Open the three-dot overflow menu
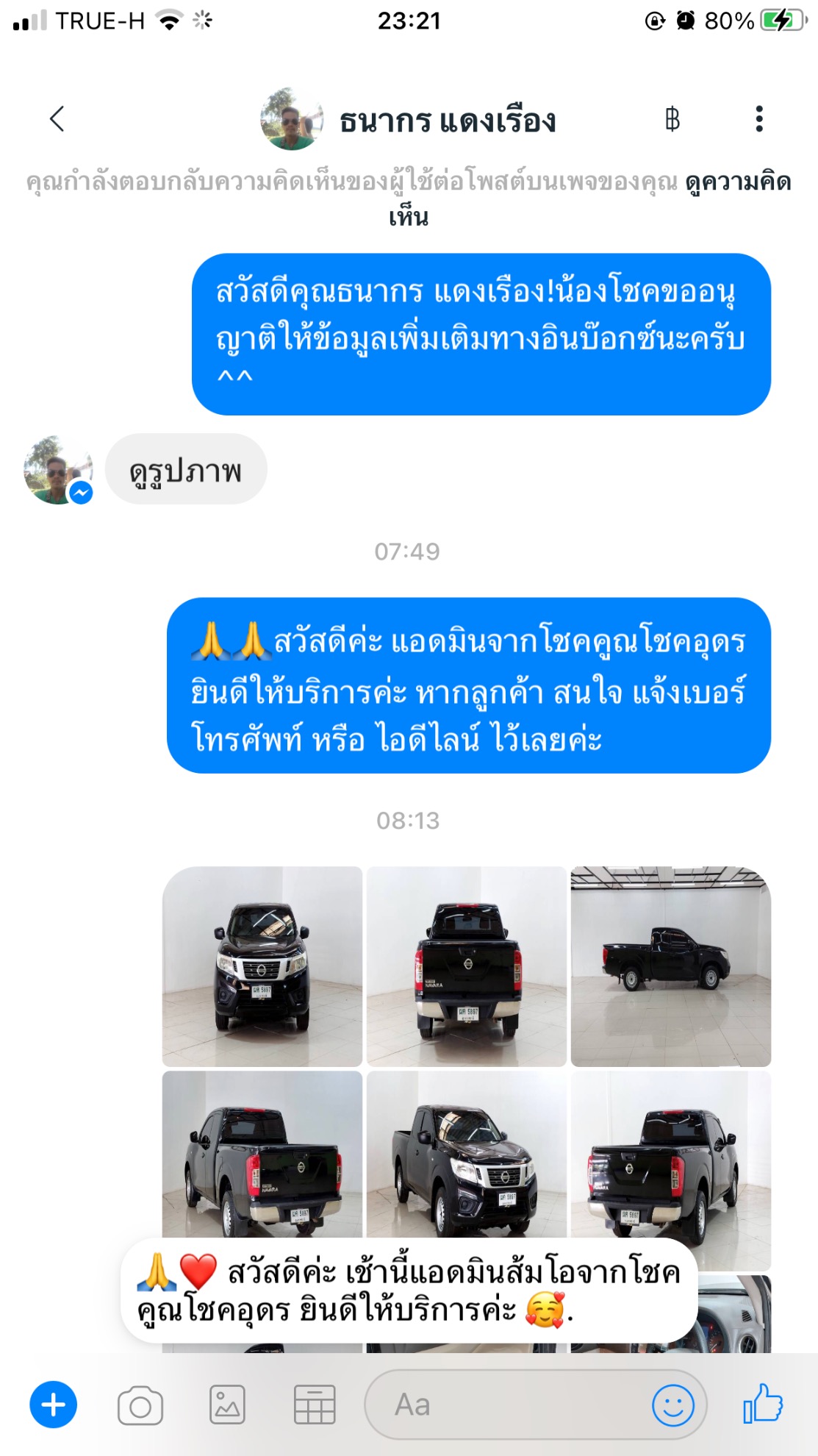The image size is (818, 1456). point(758,119)
